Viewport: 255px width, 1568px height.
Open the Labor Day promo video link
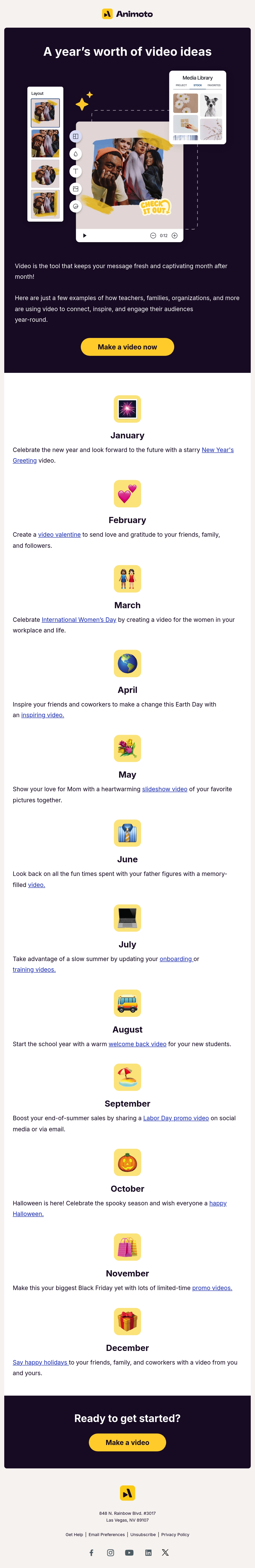pyautogui.click(x=176, y=1118)
